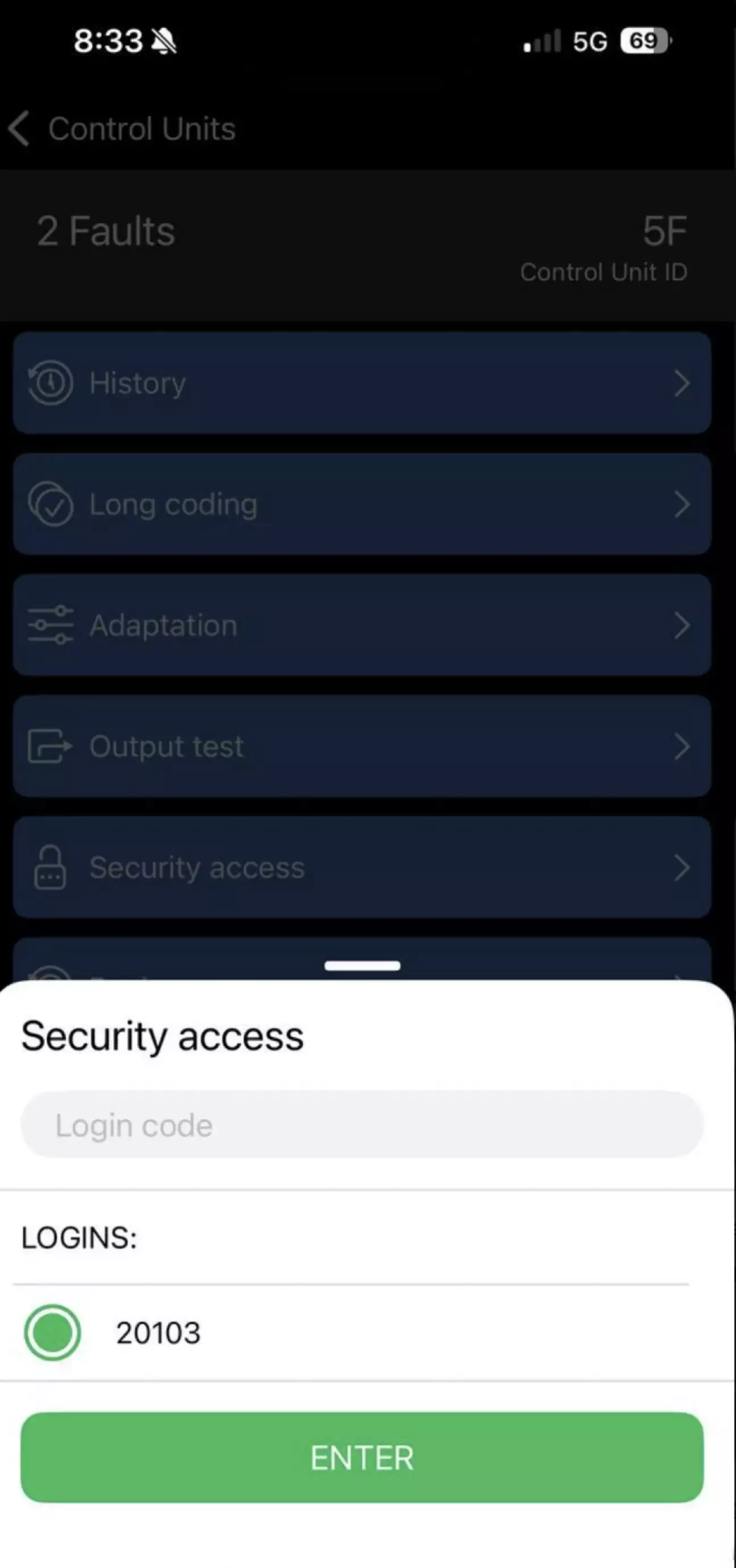Select the 20103 login radio button
Viewport: 736px width, 1568px height.
coord(52,1332)
